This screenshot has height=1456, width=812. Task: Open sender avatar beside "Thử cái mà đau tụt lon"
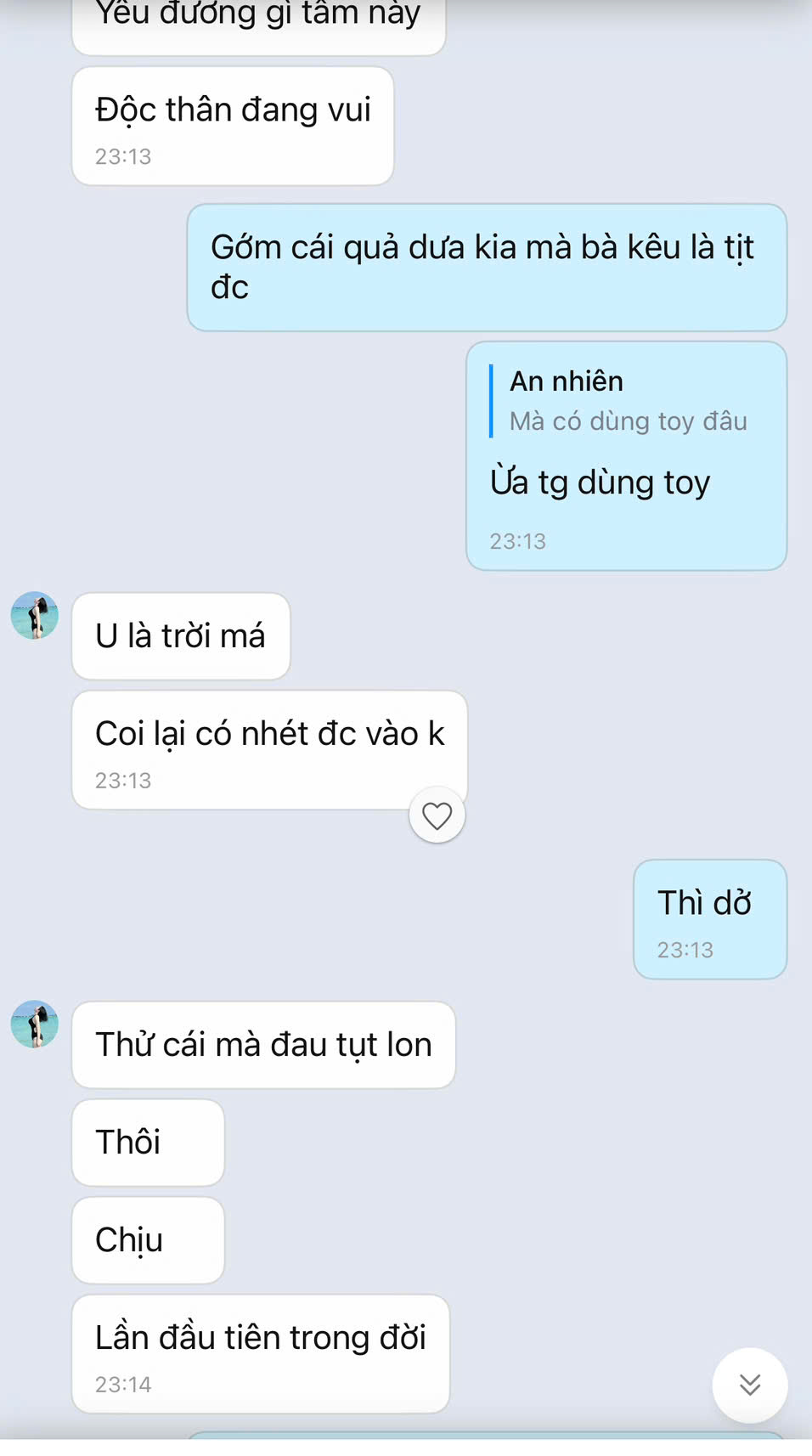click(x=35, y=1024)
